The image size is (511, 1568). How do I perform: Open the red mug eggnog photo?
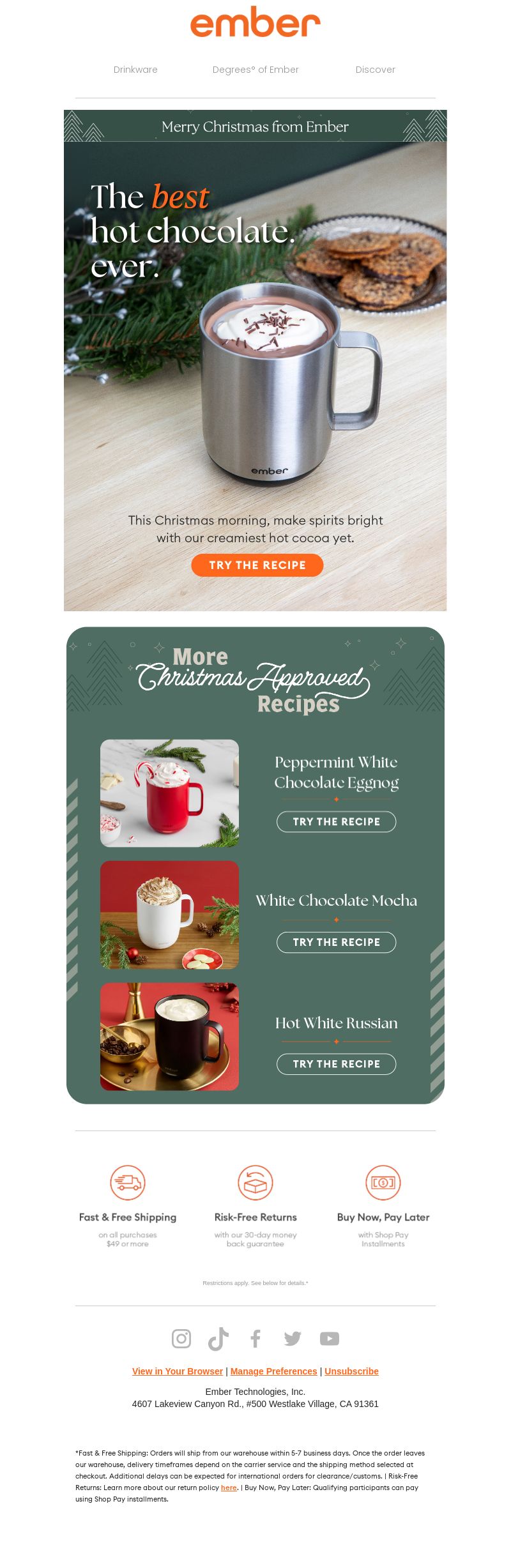(170, 793)
